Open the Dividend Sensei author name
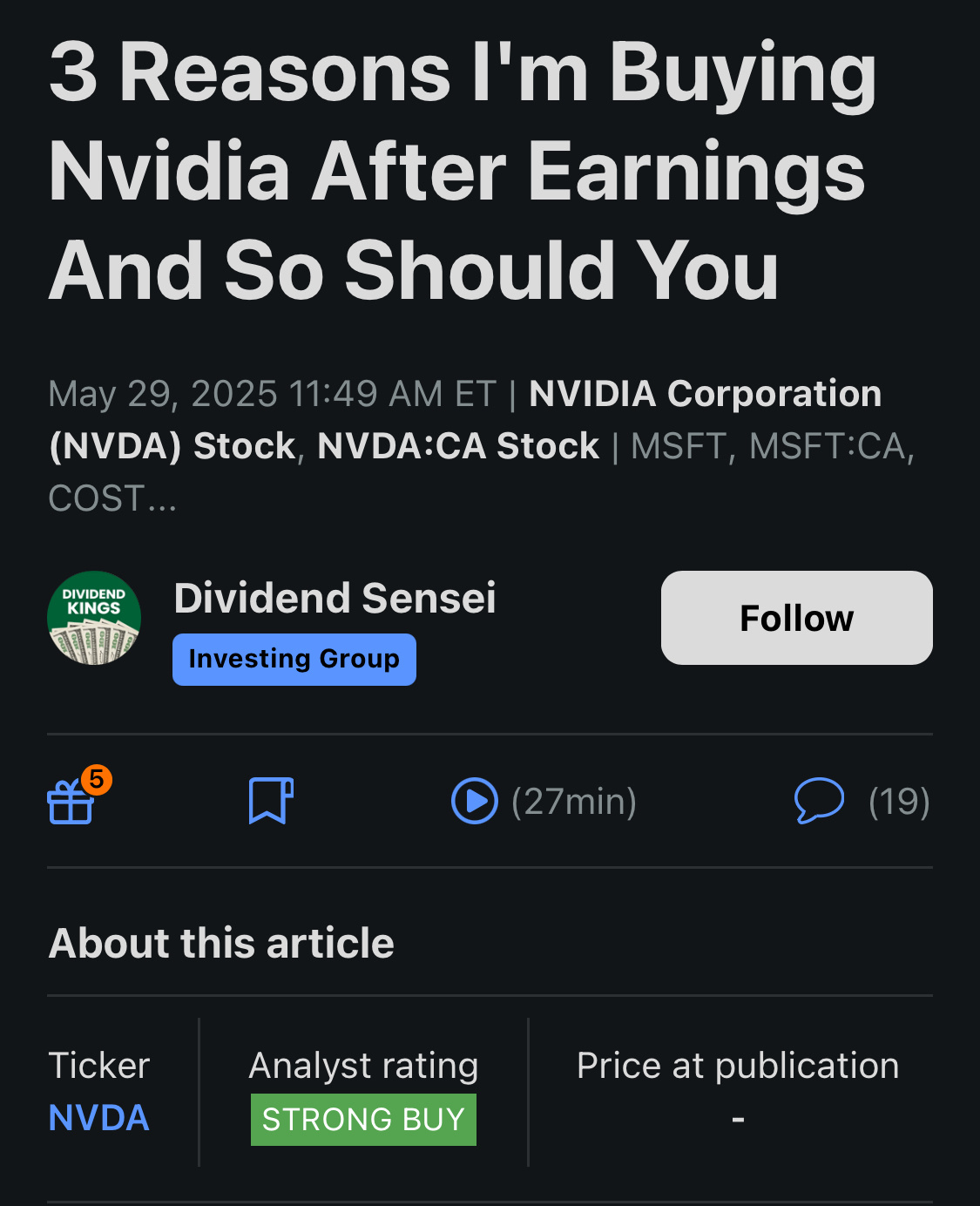Image resolution: width=980 pixels, height=1206 pixels. [x=335, y=598]
